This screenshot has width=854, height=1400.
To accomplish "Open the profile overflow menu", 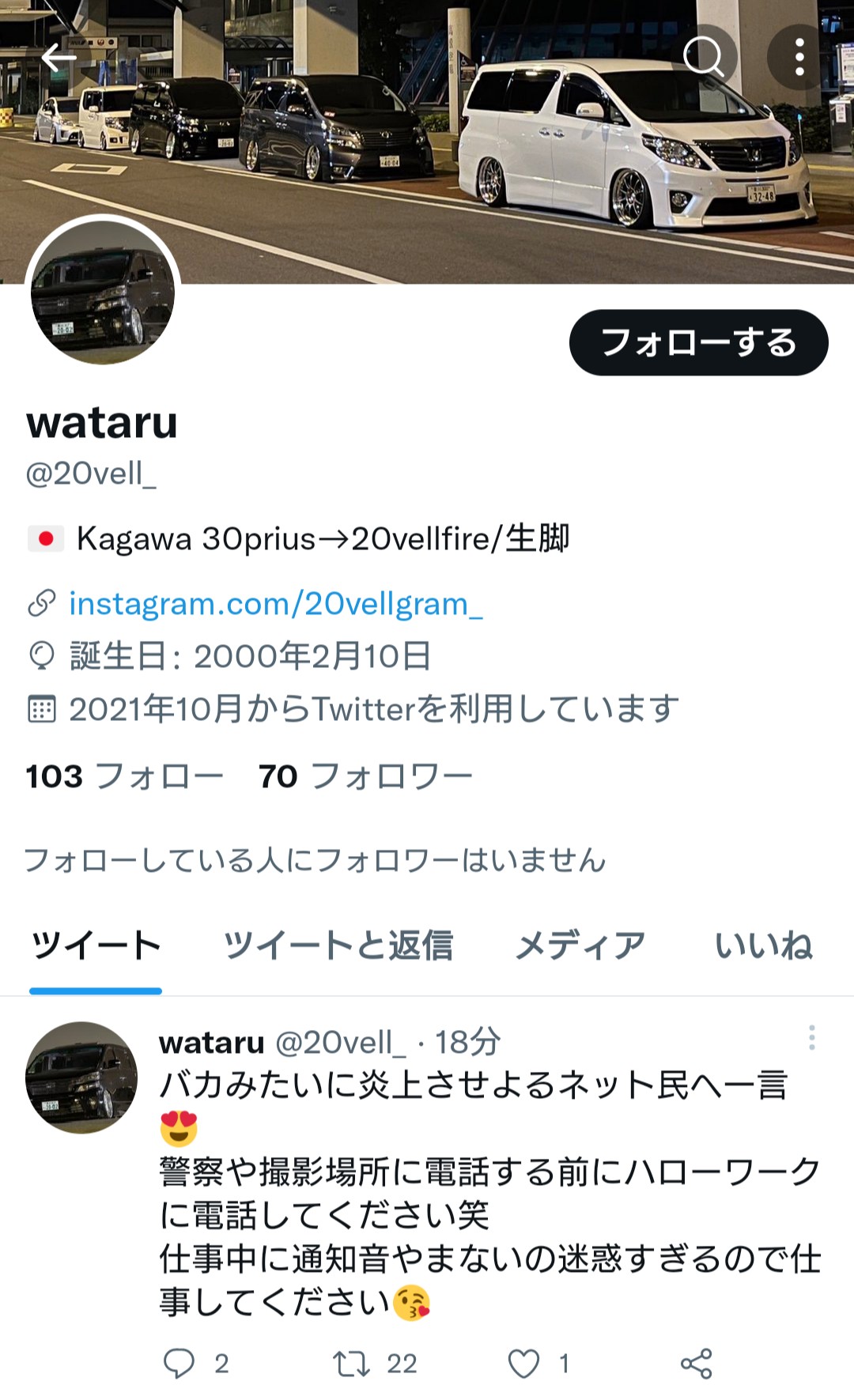I will point(800,57).
